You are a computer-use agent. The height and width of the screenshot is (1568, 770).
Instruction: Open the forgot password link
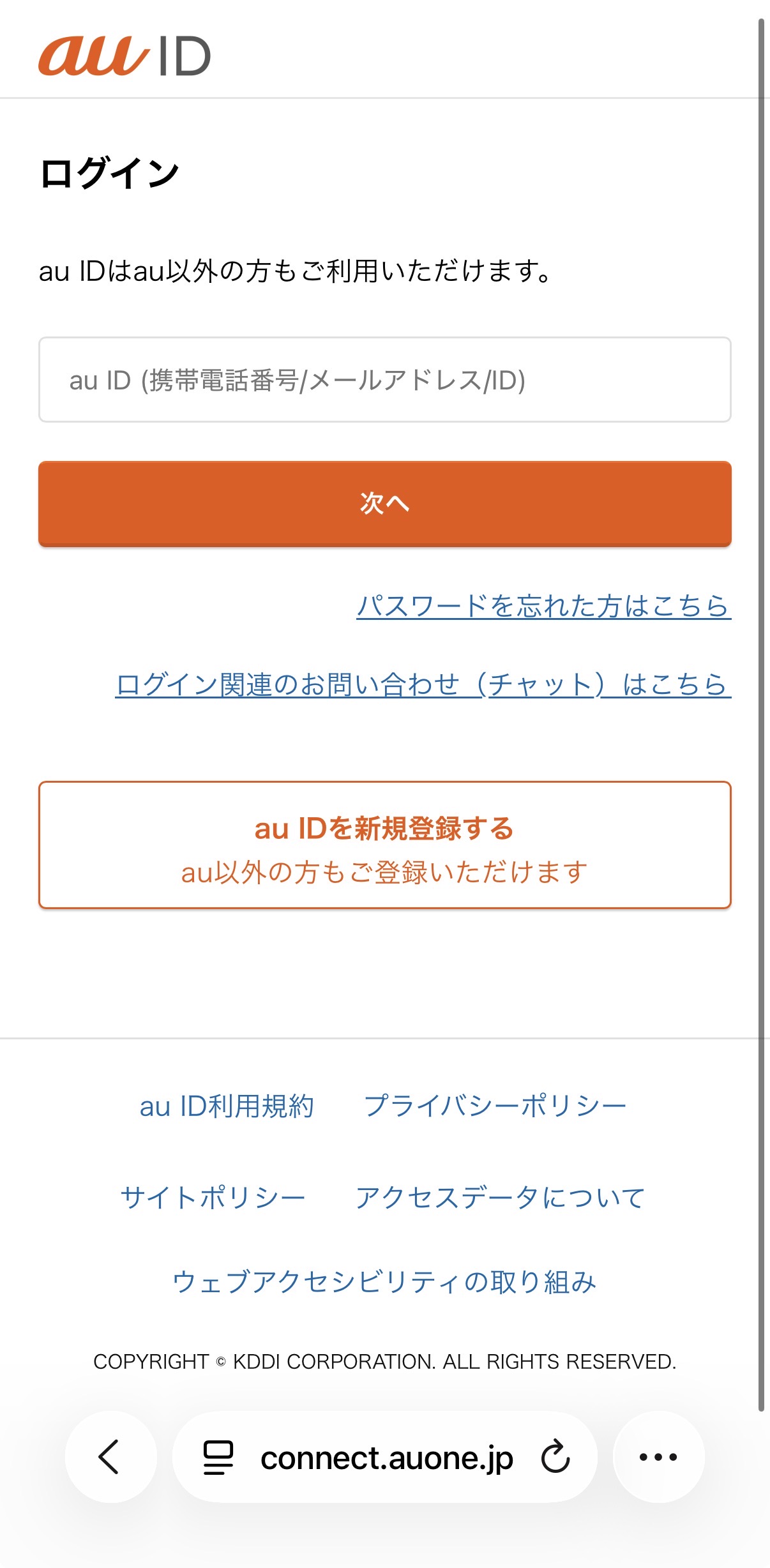coord(543,606)
